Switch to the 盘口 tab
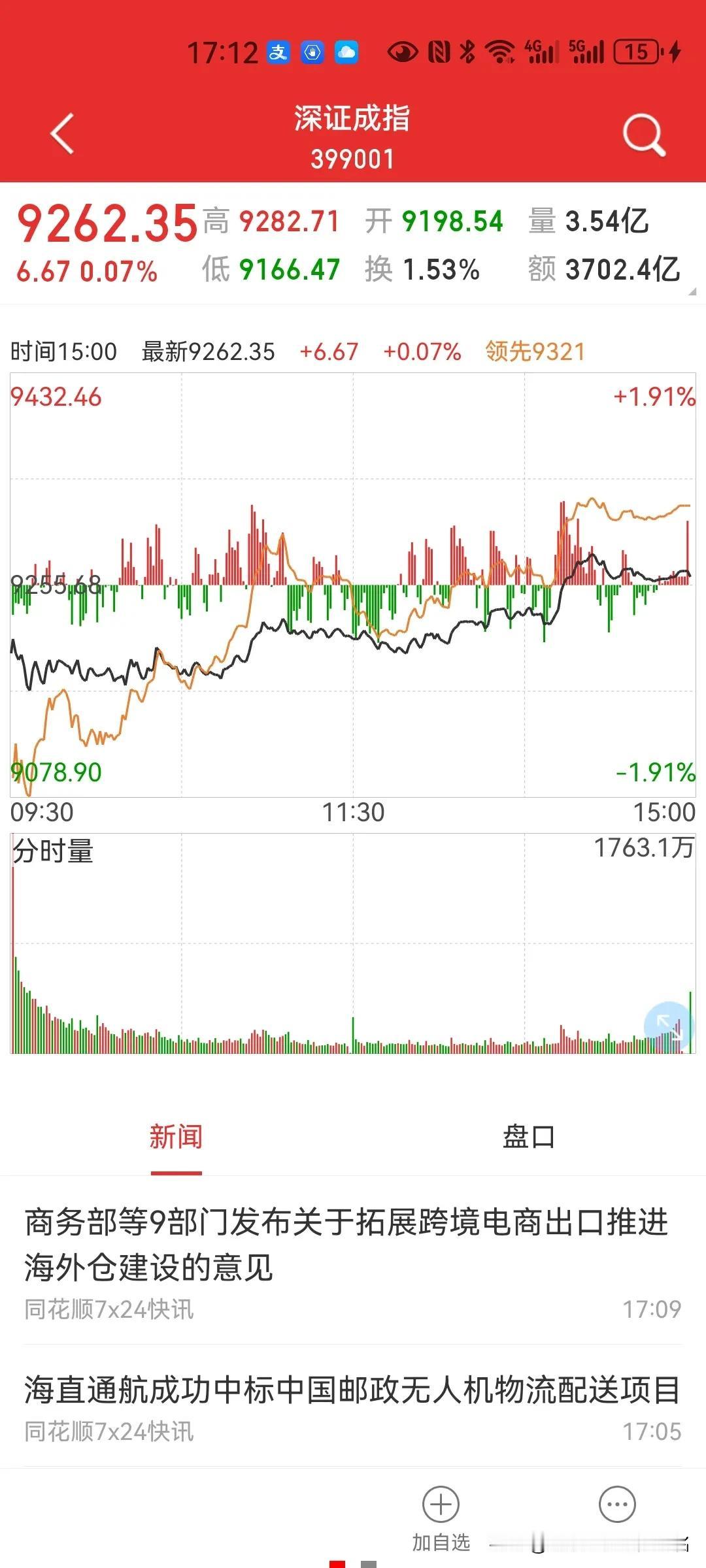The image size is (706, 1568). (x=528, y=1137)
